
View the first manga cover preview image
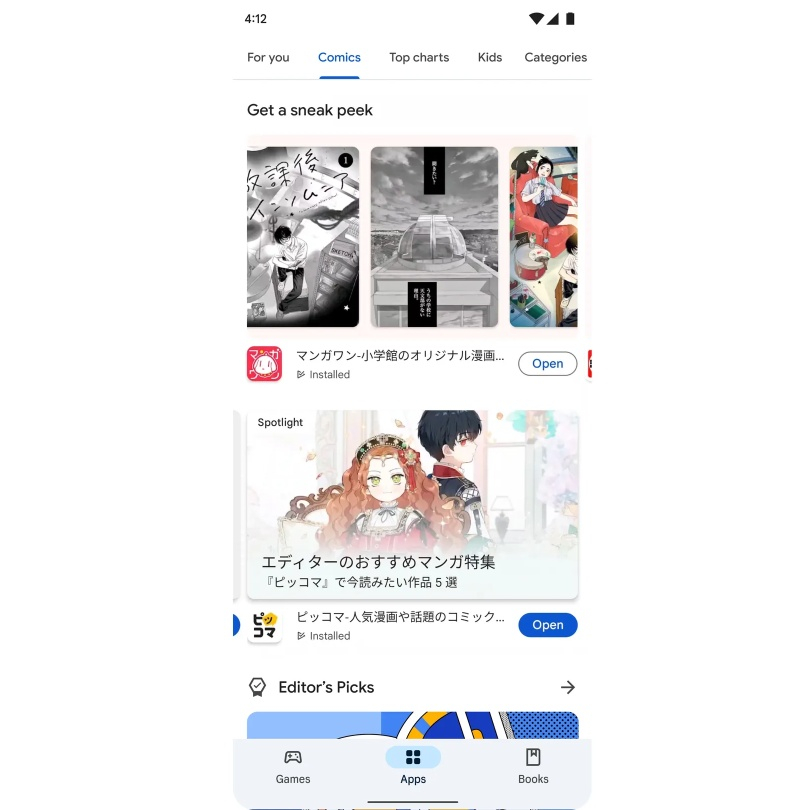click(x=303, y=237)
